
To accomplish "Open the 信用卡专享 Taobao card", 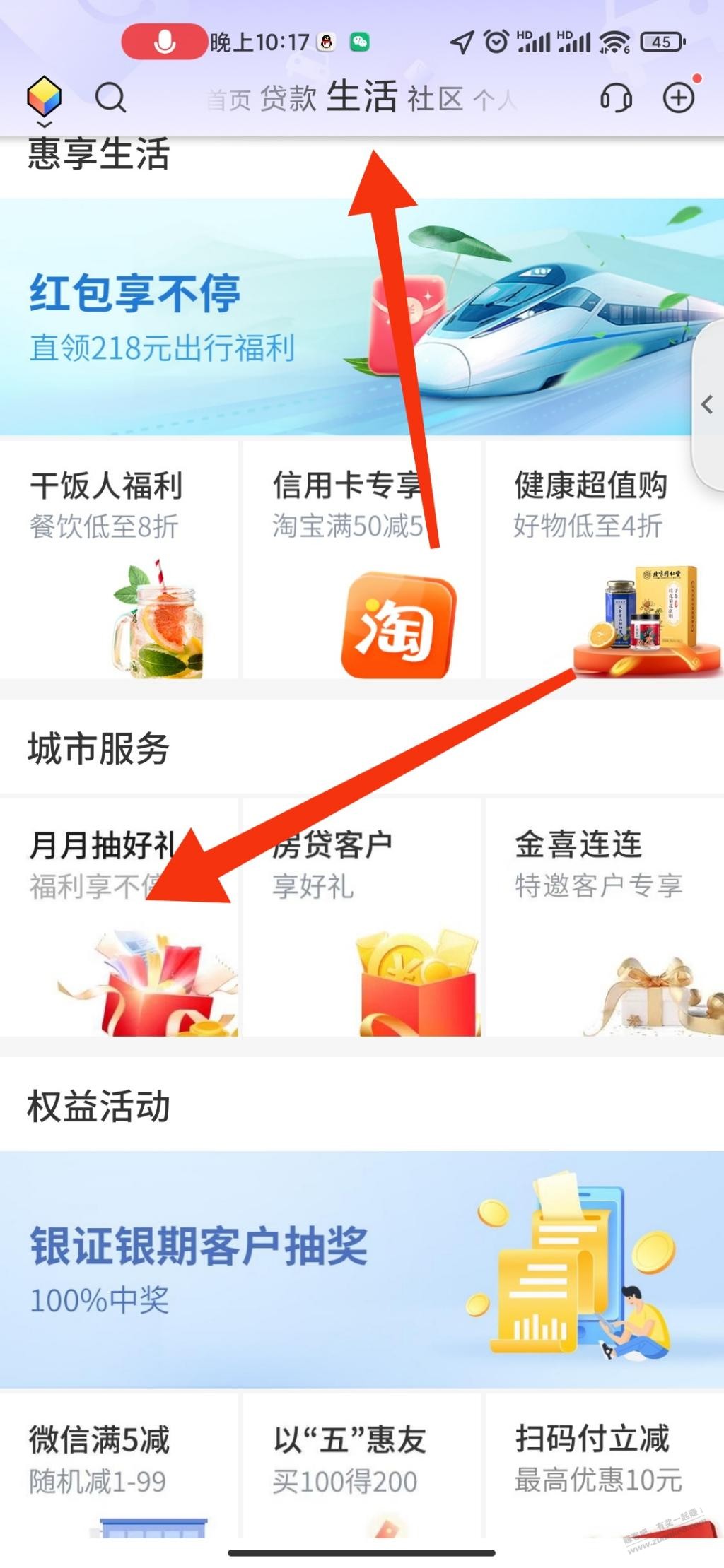I will point(362,560).
